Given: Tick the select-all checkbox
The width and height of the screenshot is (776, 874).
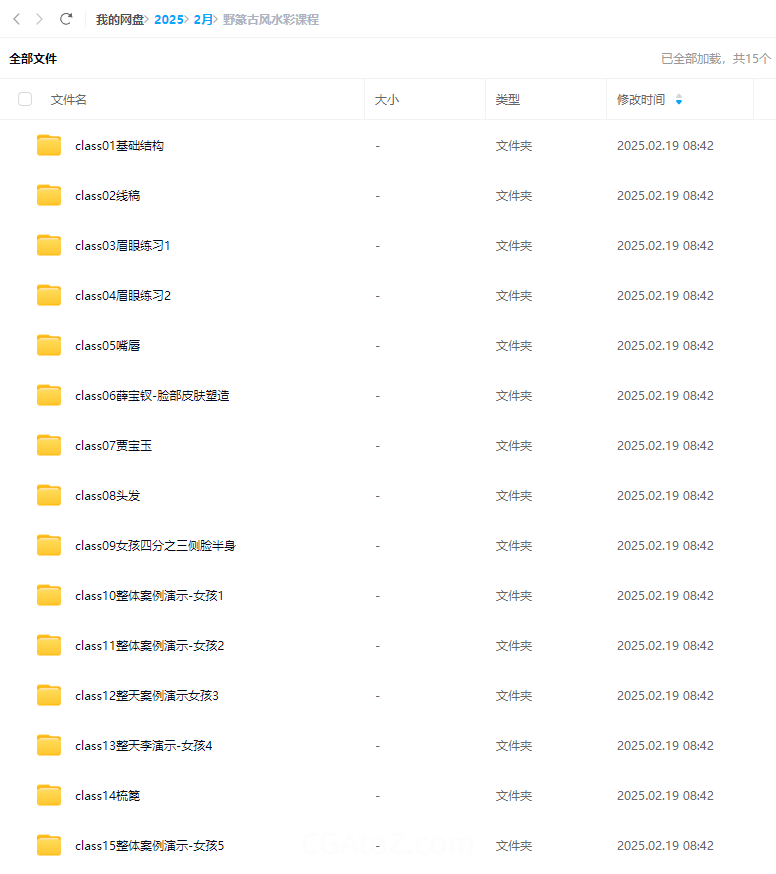Looking at the screenshot, I should [x=25, y=99].
